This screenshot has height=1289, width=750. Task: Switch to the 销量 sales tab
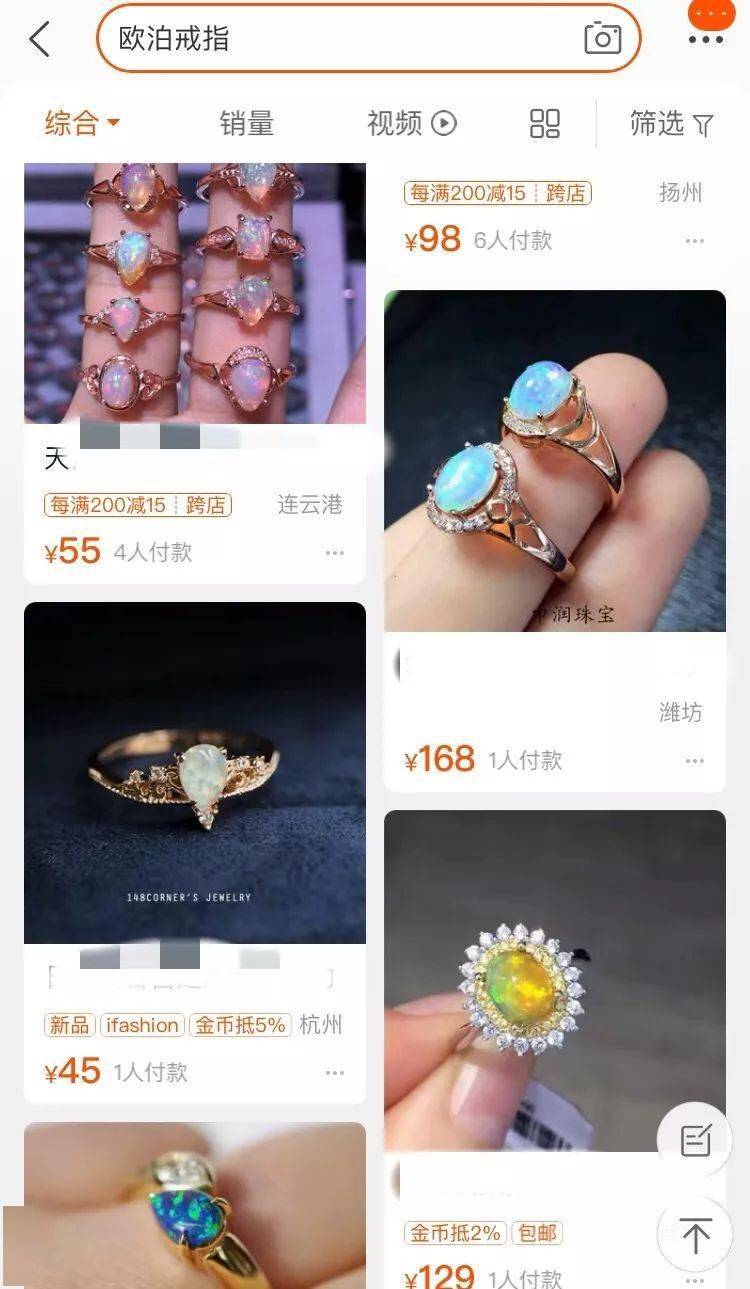[x=247, y=122]
